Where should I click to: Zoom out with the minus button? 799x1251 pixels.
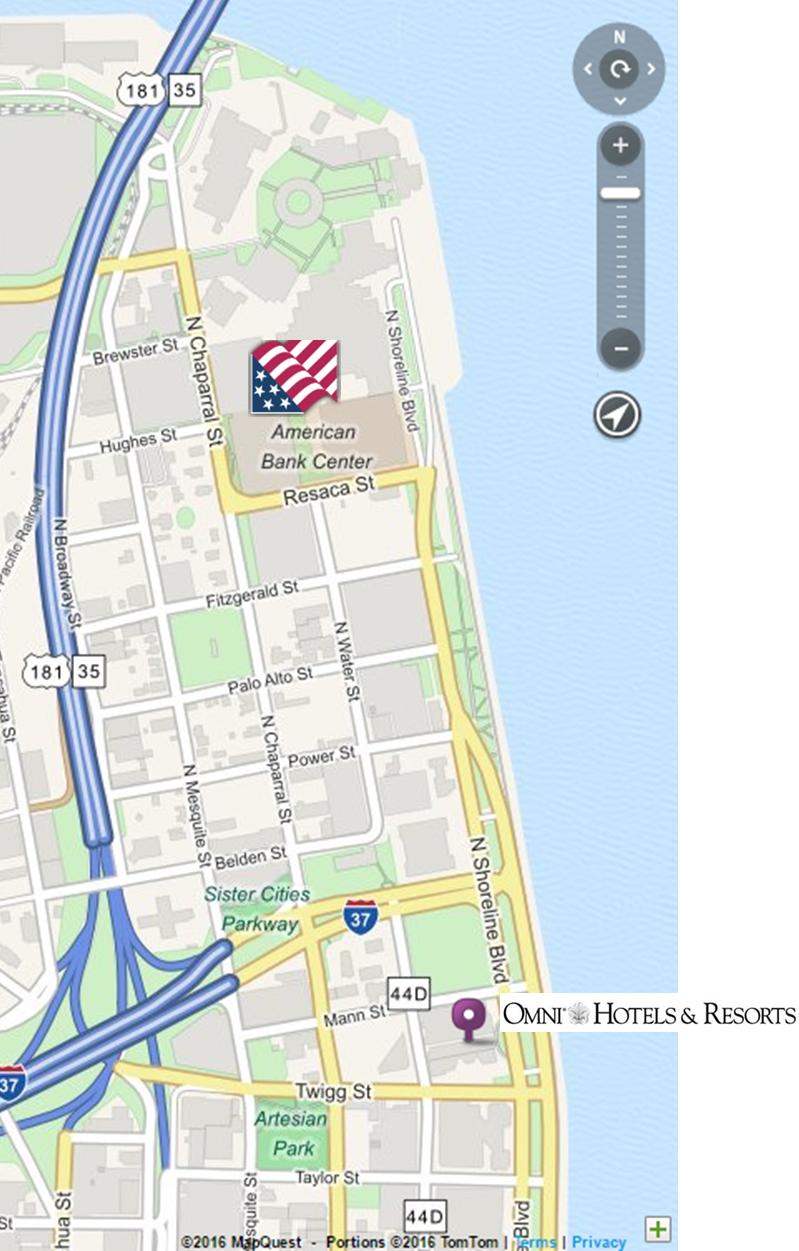620,349
